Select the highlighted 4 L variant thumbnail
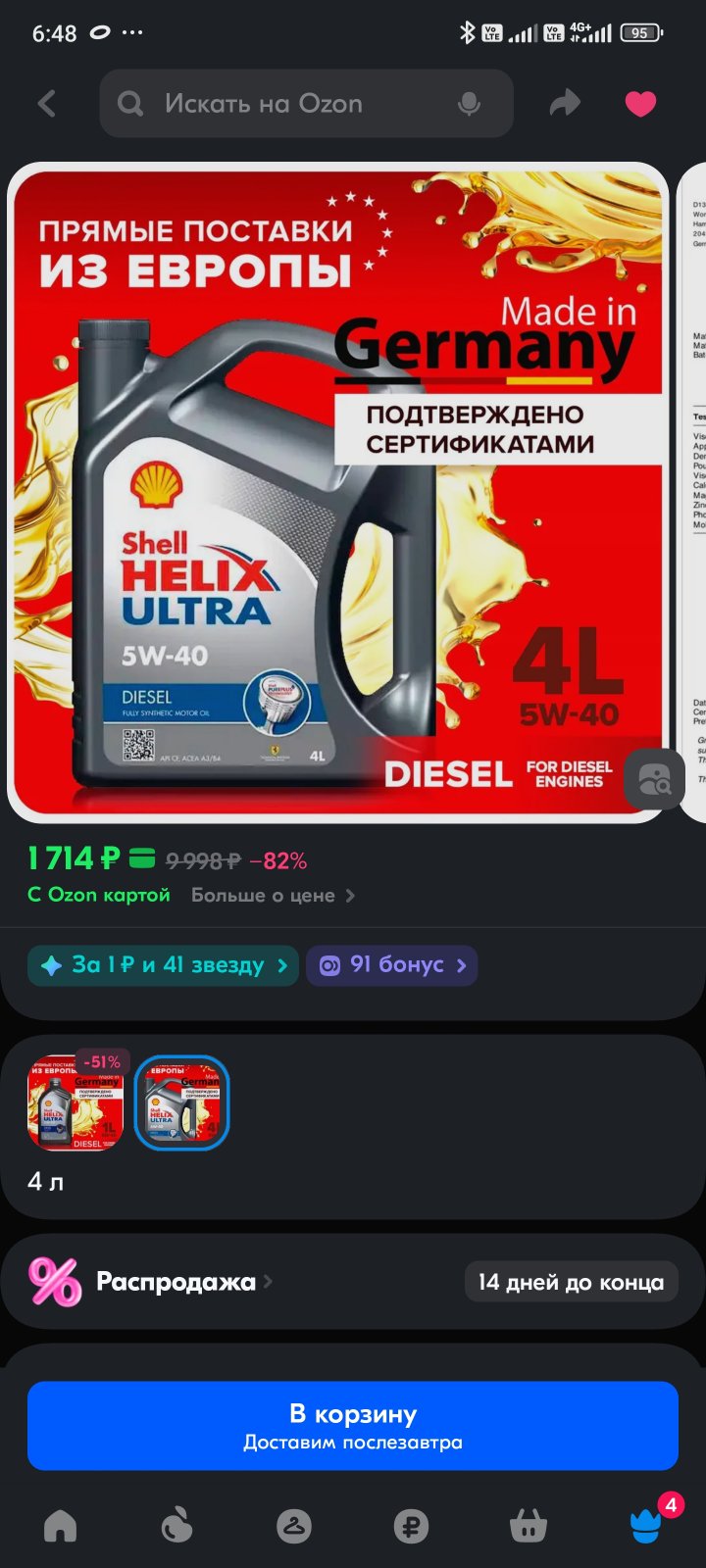The image size is (706, 1568). [181, 1102]
